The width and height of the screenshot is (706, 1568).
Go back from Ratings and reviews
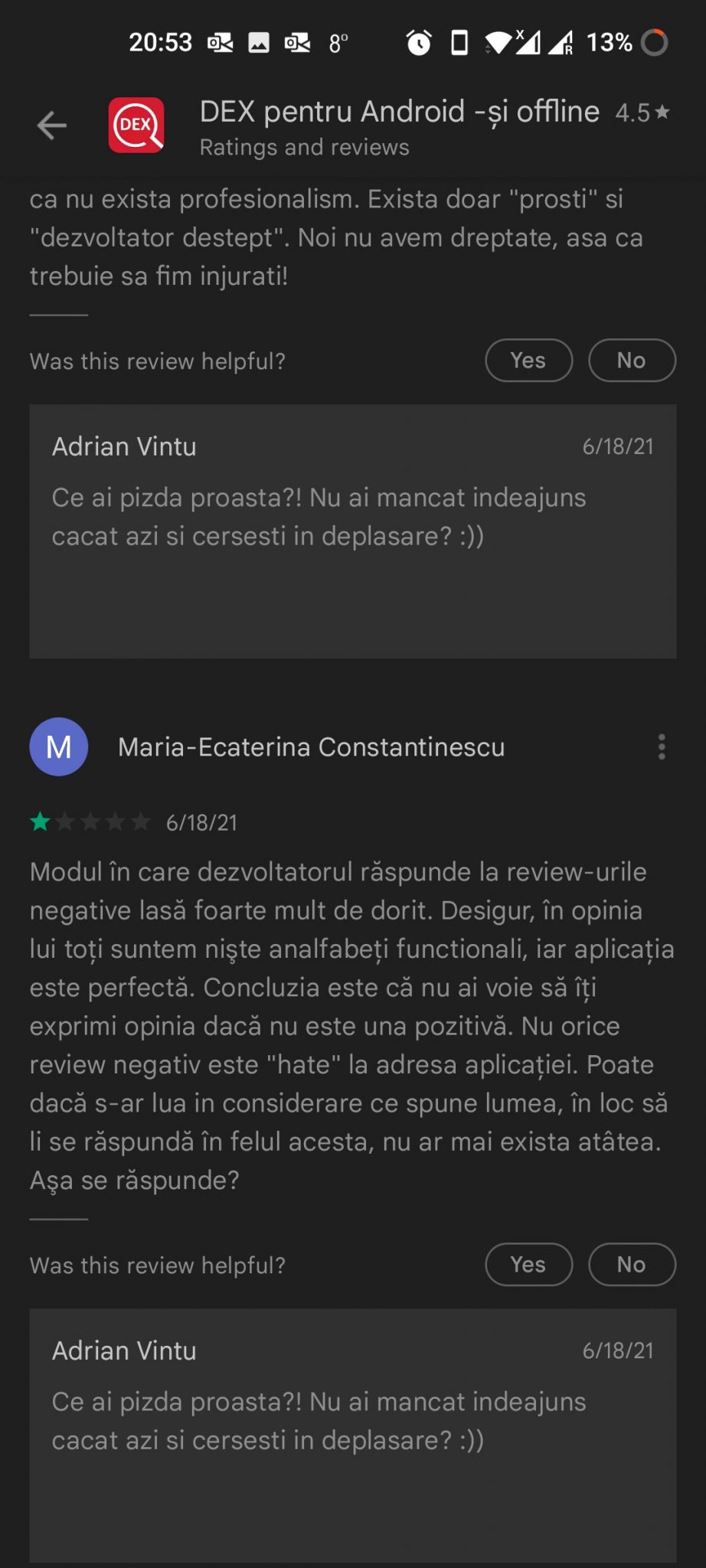coord(52,126)
